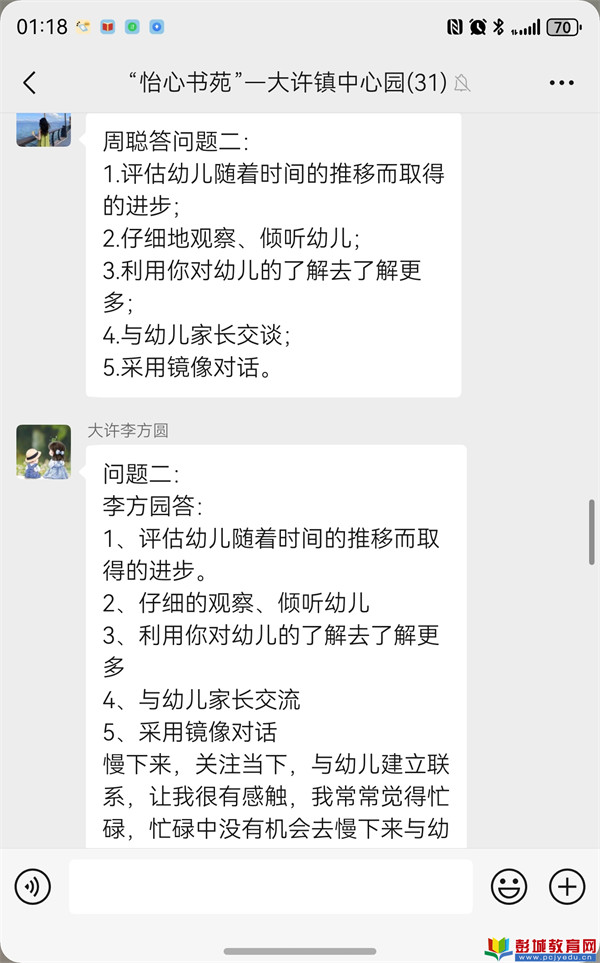Open the plus attachment menu
The width and height of the screenshot is (600, 963).
click(566, 886)
